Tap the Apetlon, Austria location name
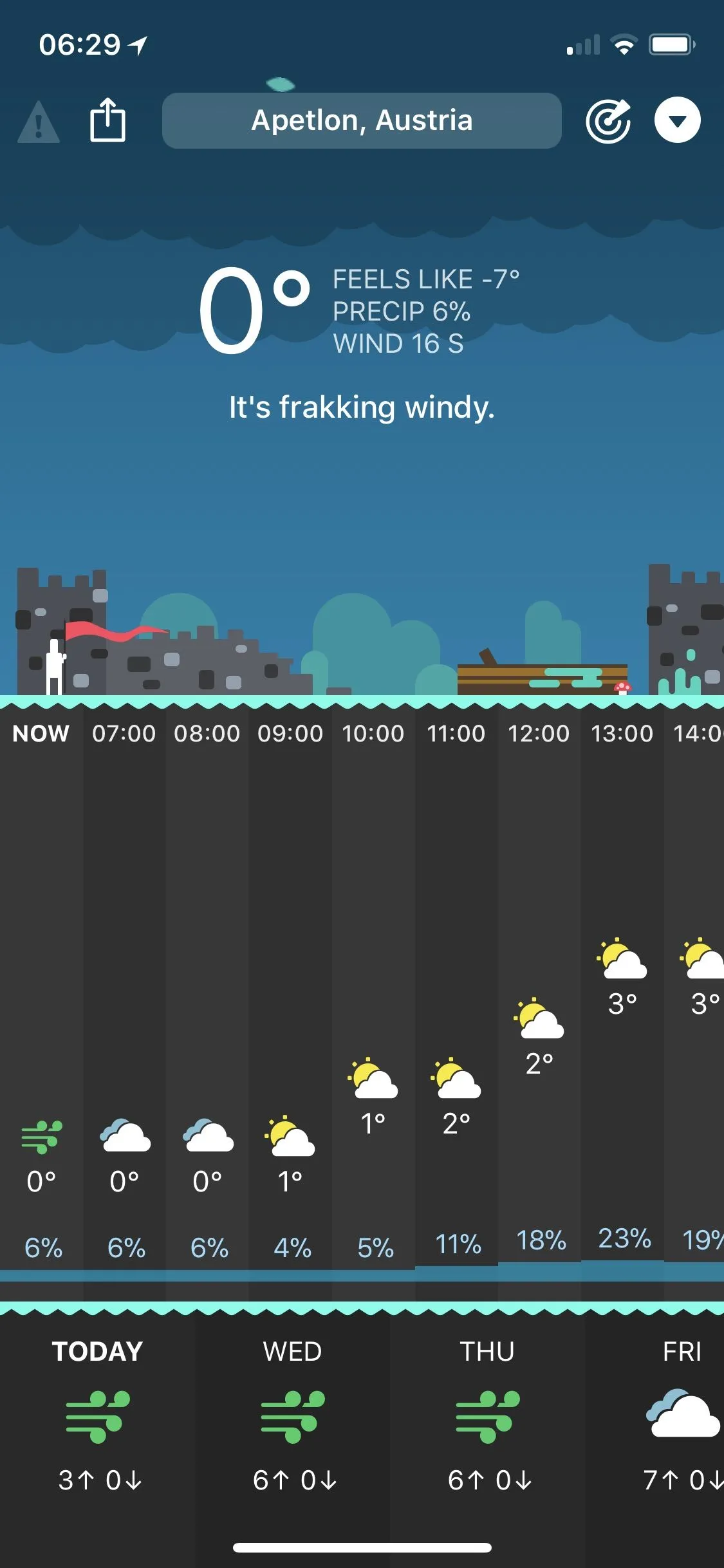The width and height of the screenshot is (724, 1568). click(362, 120)
